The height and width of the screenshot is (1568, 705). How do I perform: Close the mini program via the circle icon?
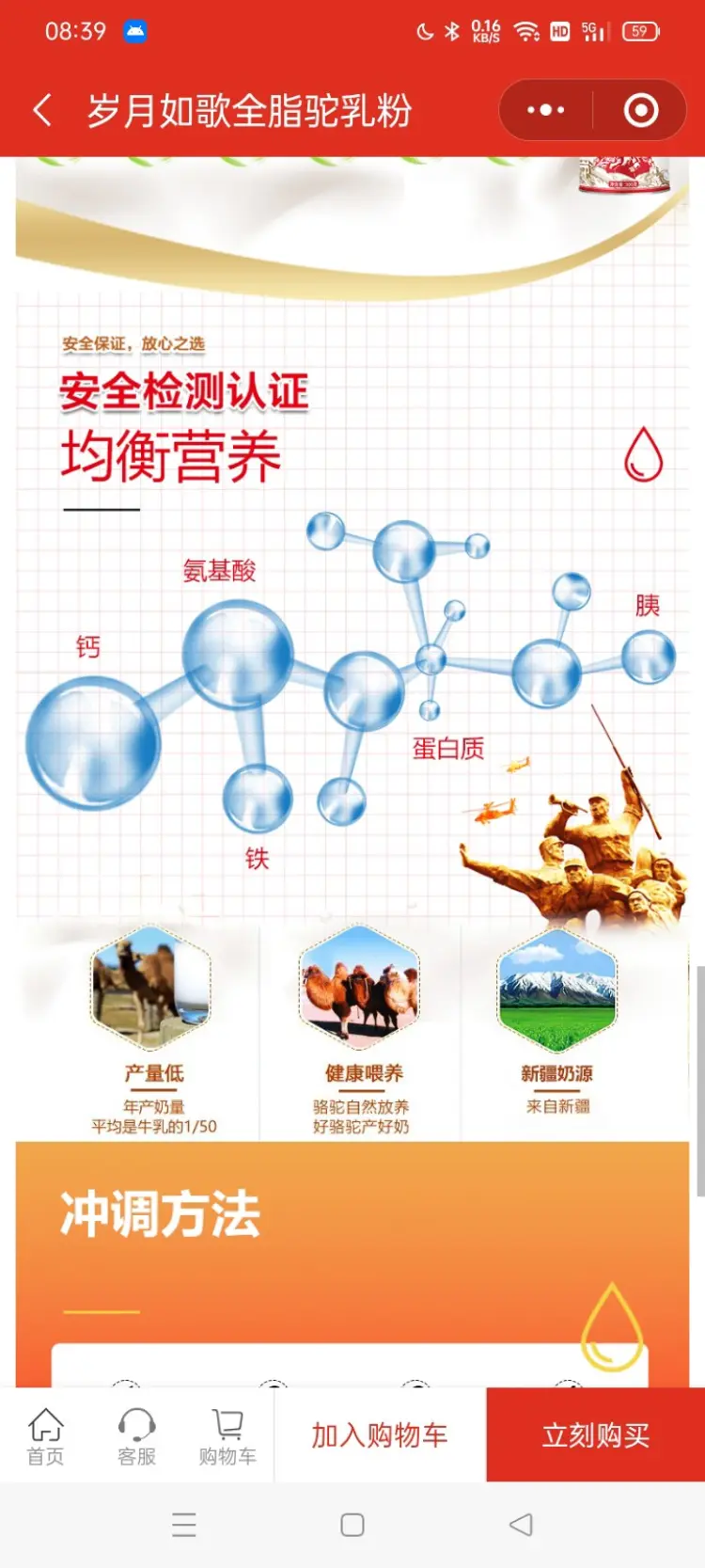[641, 111]
